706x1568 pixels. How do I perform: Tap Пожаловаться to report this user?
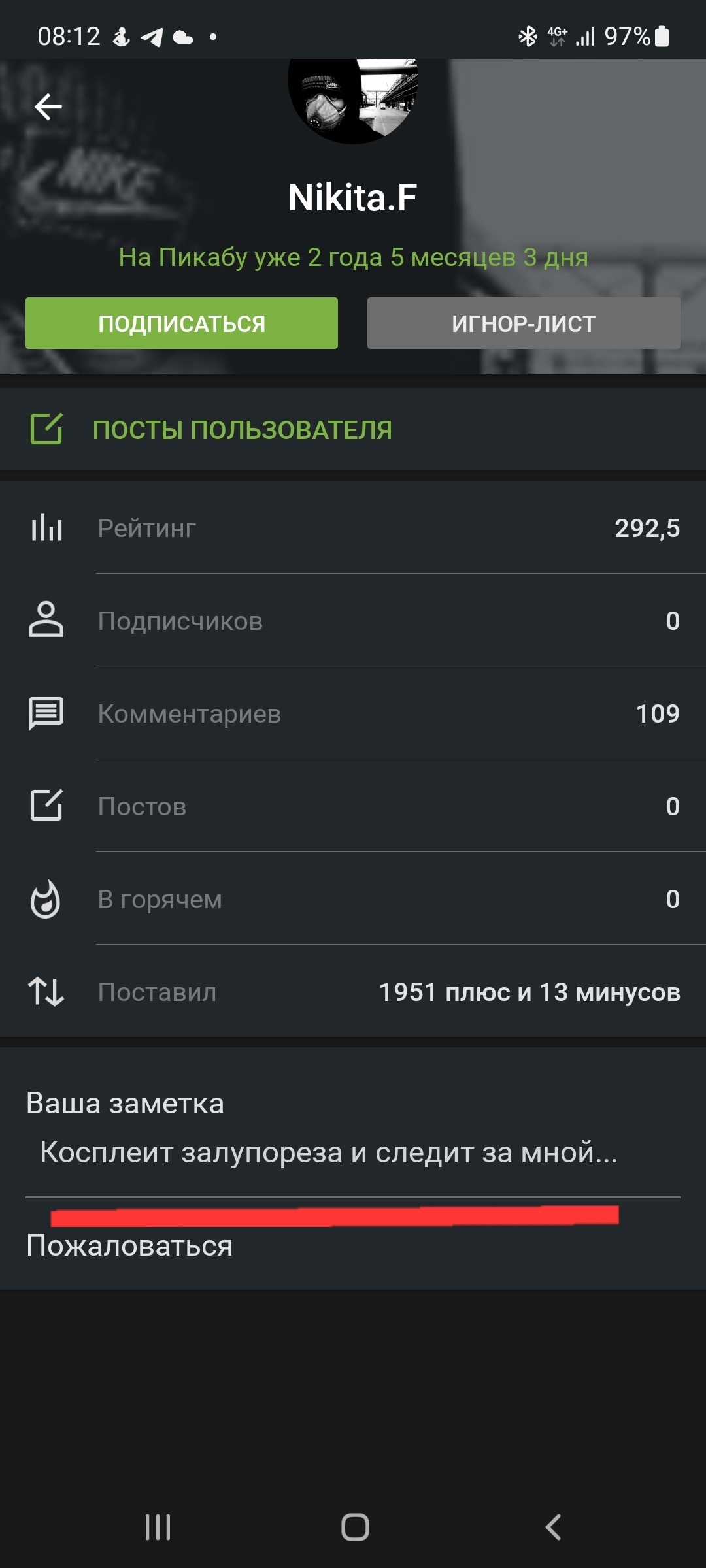(129, 1247)
